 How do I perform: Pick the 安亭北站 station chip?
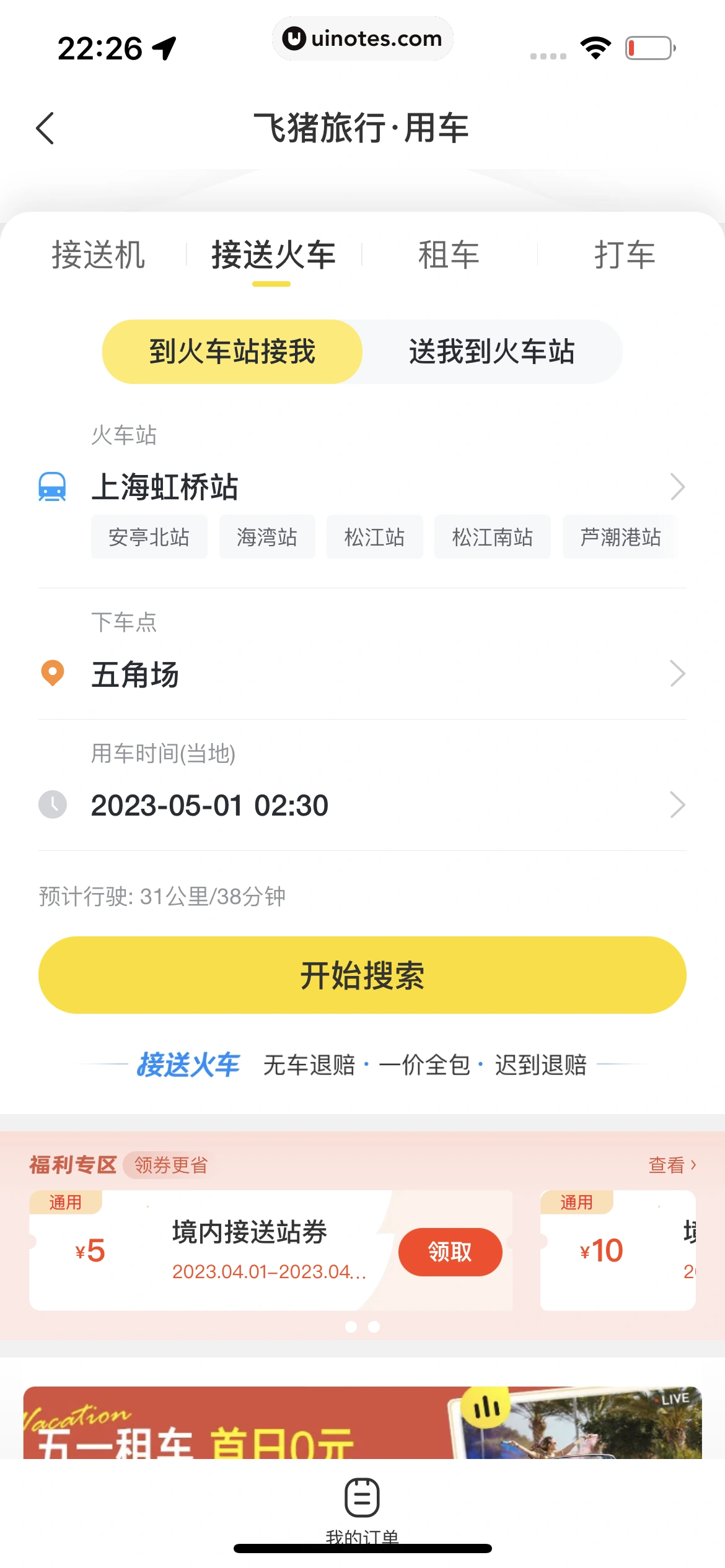pyautogui.click(x=149, y=537)
